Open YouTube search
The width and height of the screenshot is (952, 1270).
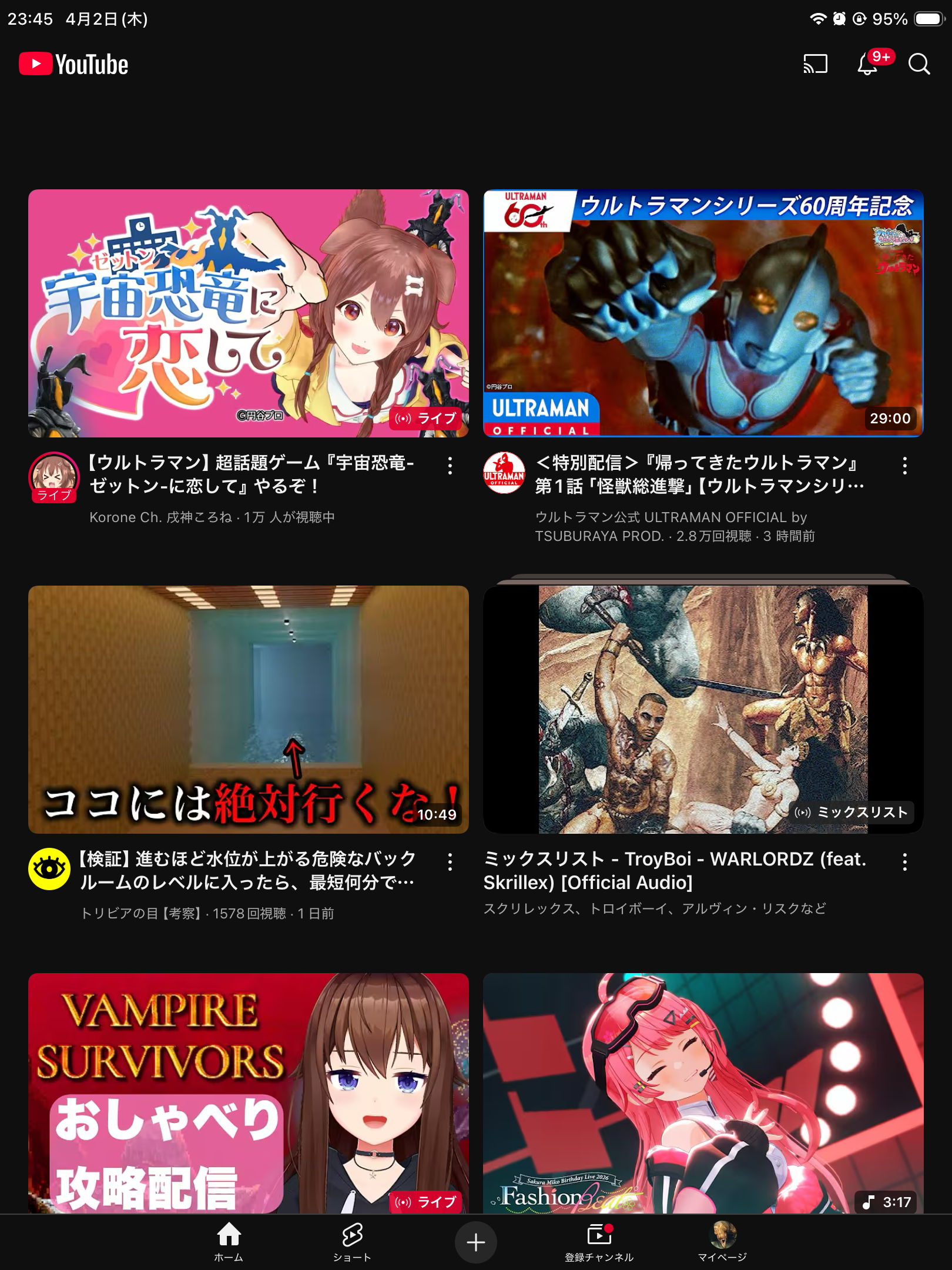click(919, 64)
